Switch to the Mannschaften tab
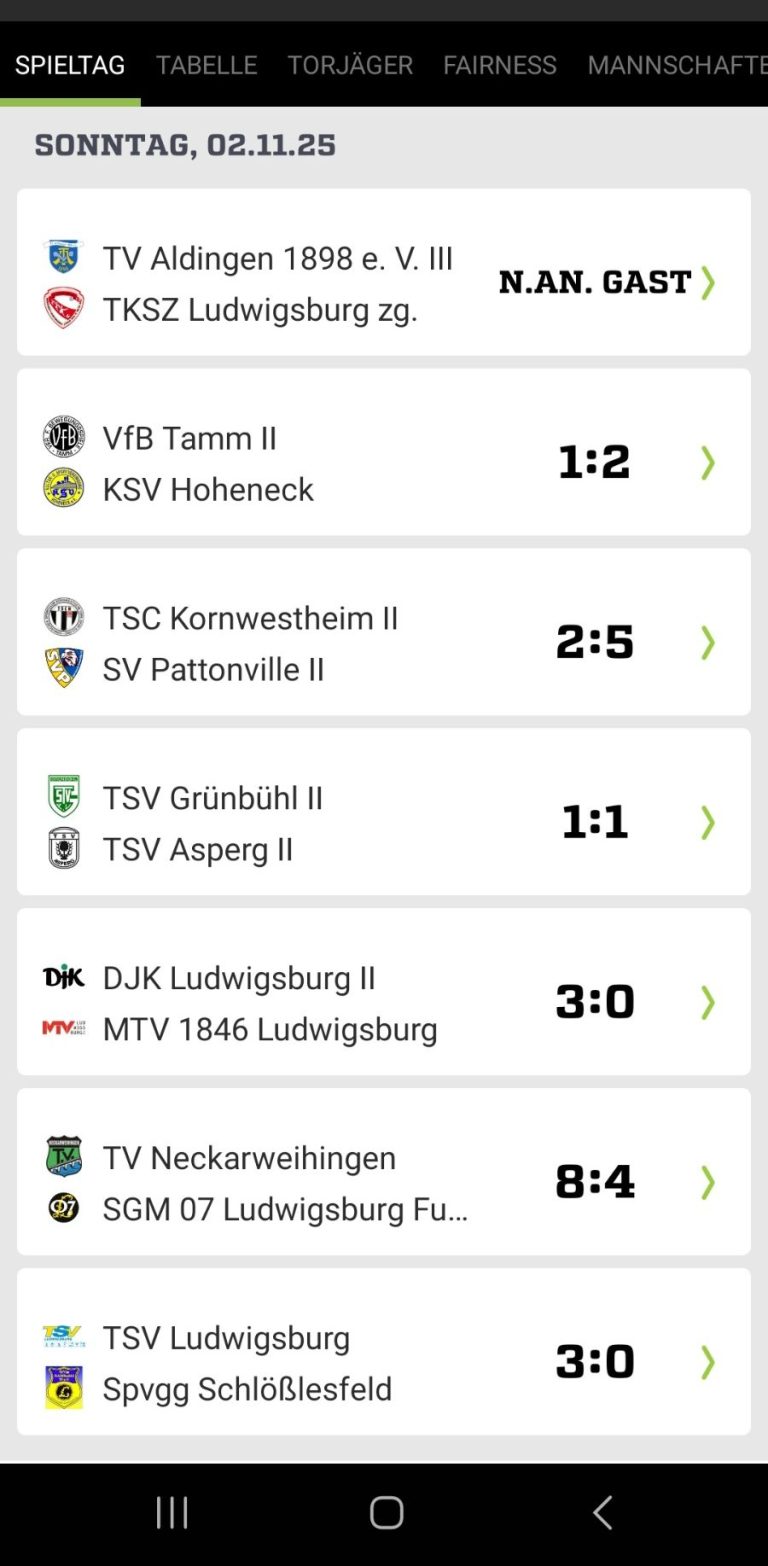Screen dimensions: 768x1566 point(676,65)
